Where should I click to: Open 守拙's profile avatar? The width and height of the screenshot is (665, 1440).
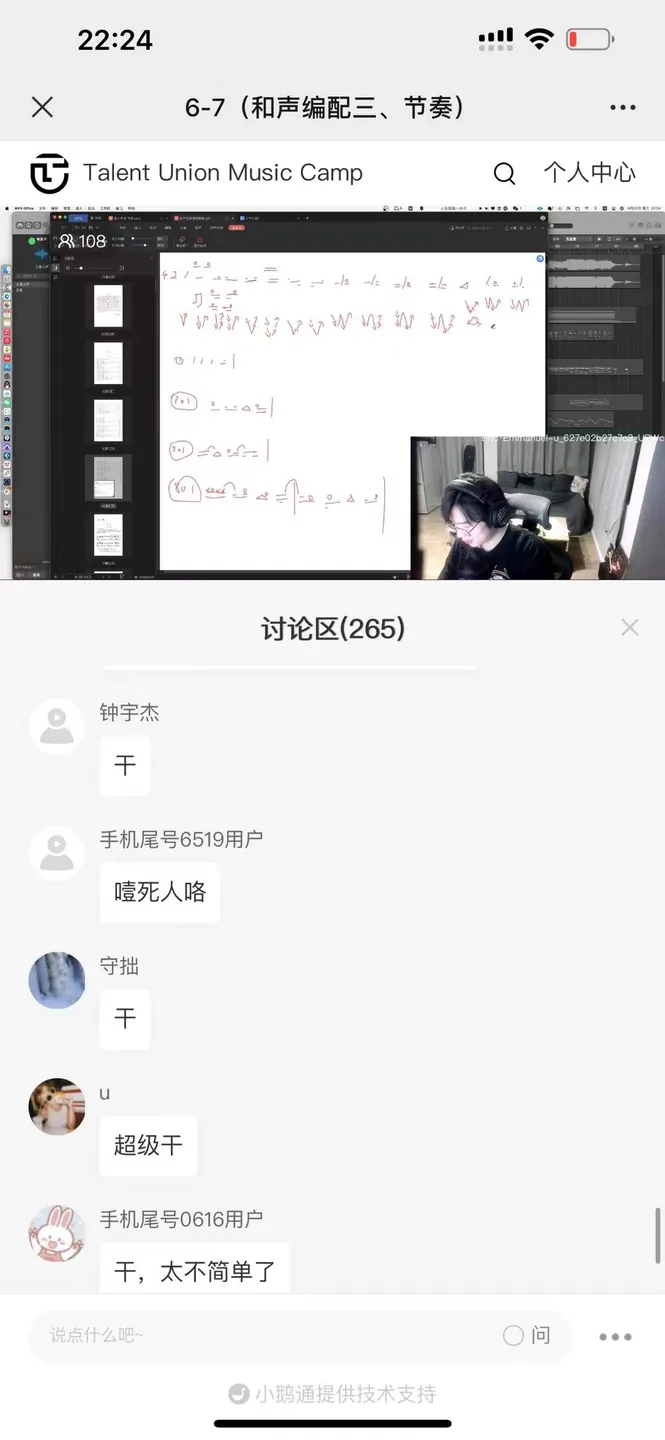[x=56, y=980]
